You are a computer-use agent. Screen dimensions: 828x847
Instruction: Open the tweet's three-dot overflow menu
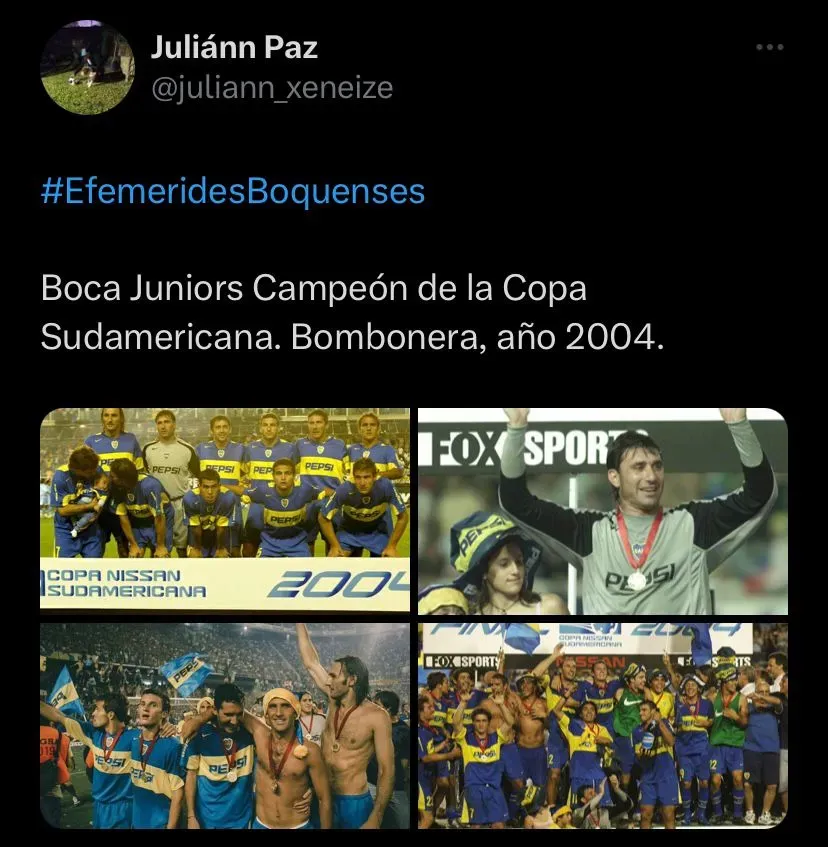[x=768, y=47]
